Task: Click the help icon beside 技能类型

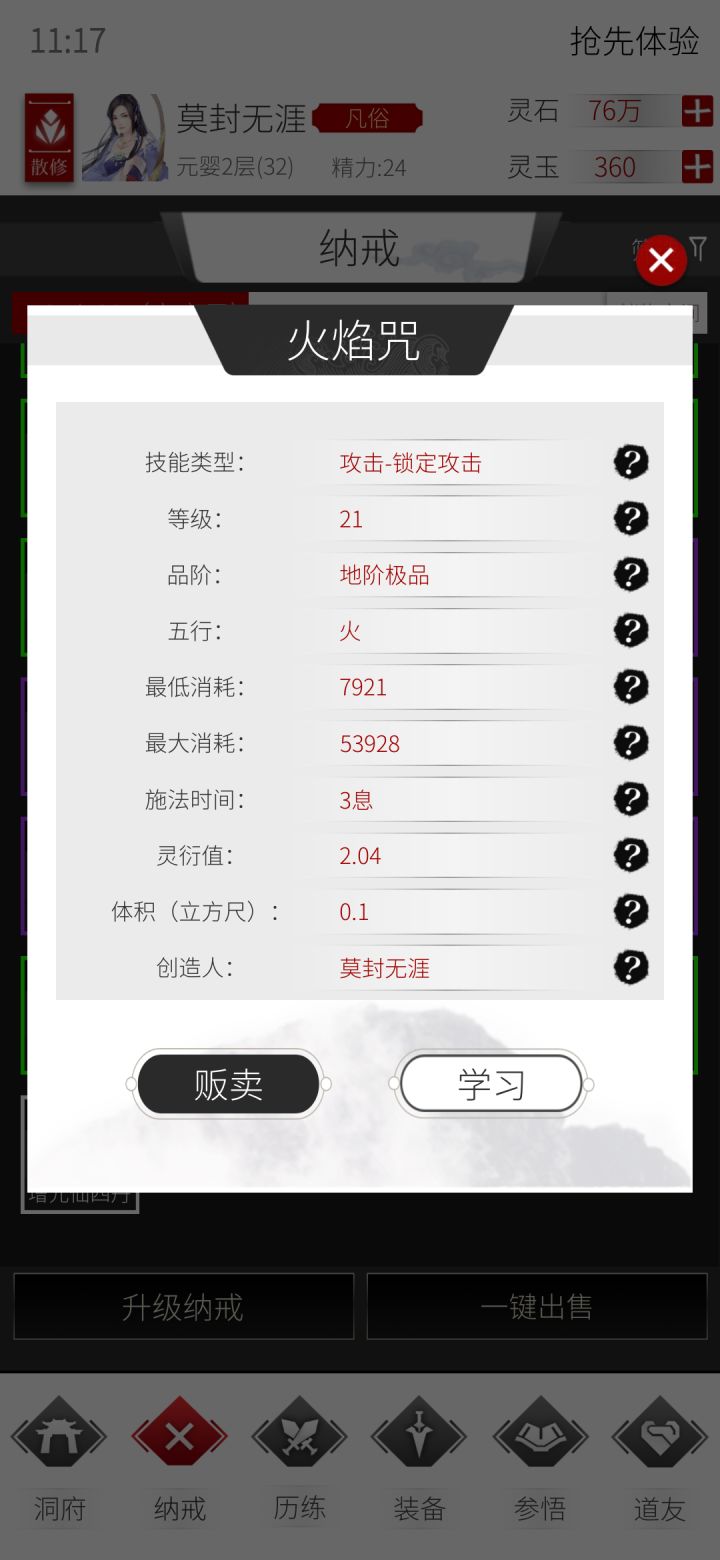Action: coord(630,462)
